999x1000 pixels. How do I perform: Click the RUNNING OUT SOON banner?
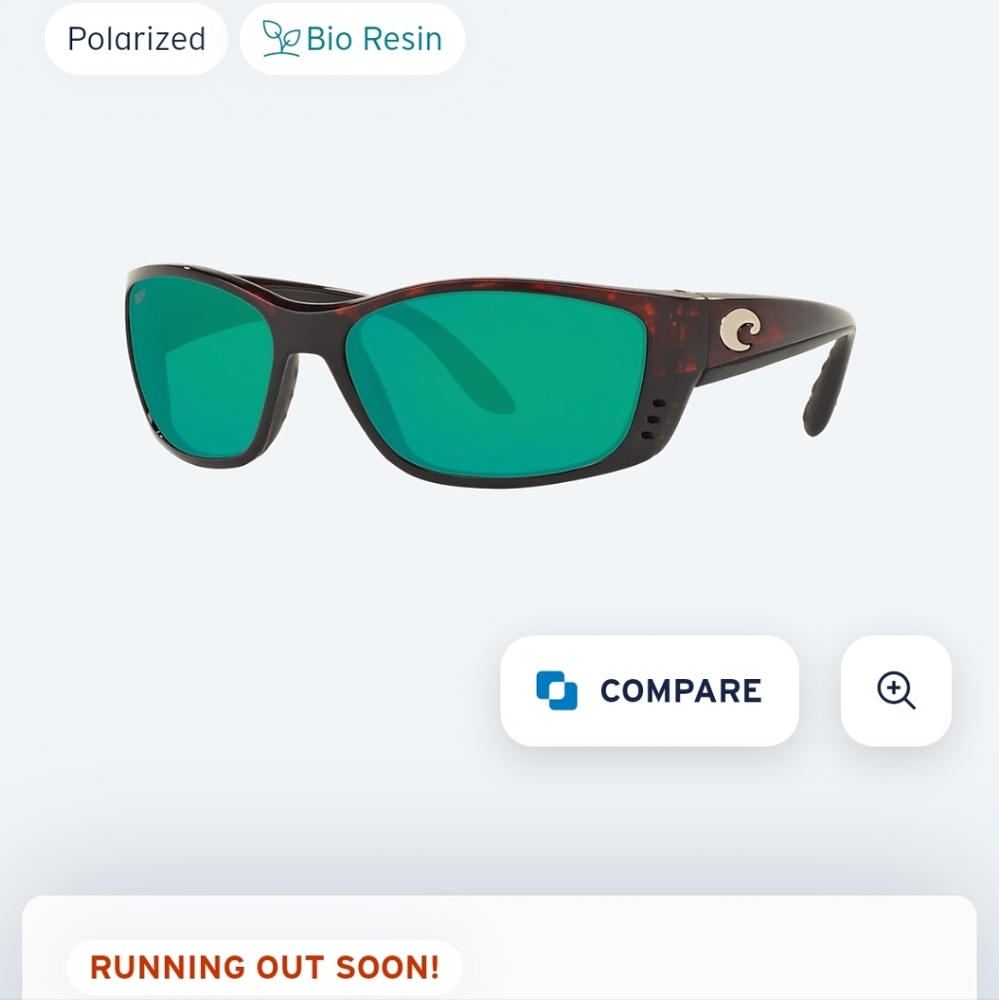click(264, 966)
